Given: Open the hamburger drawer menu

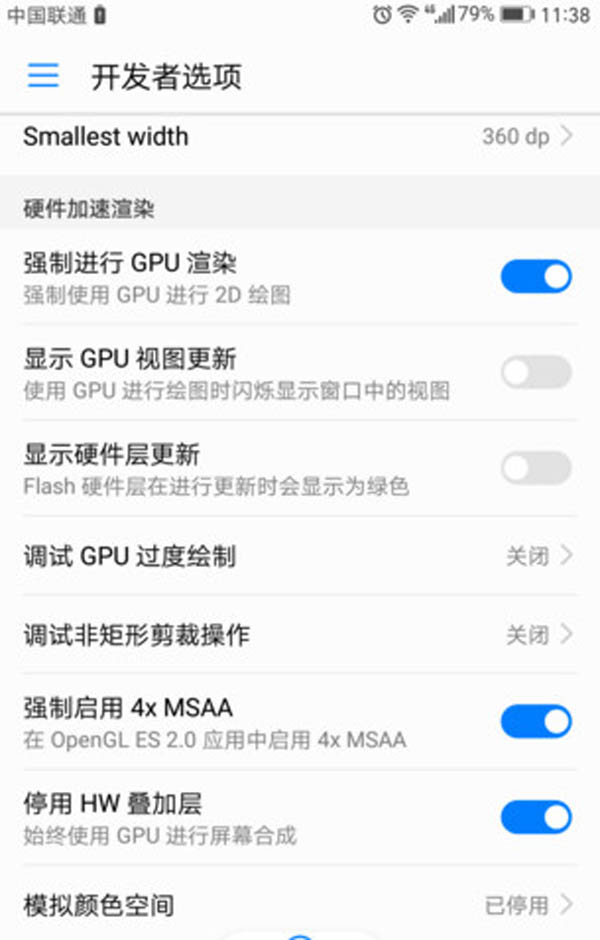Looking at the screenshot, I should [43, 76].
